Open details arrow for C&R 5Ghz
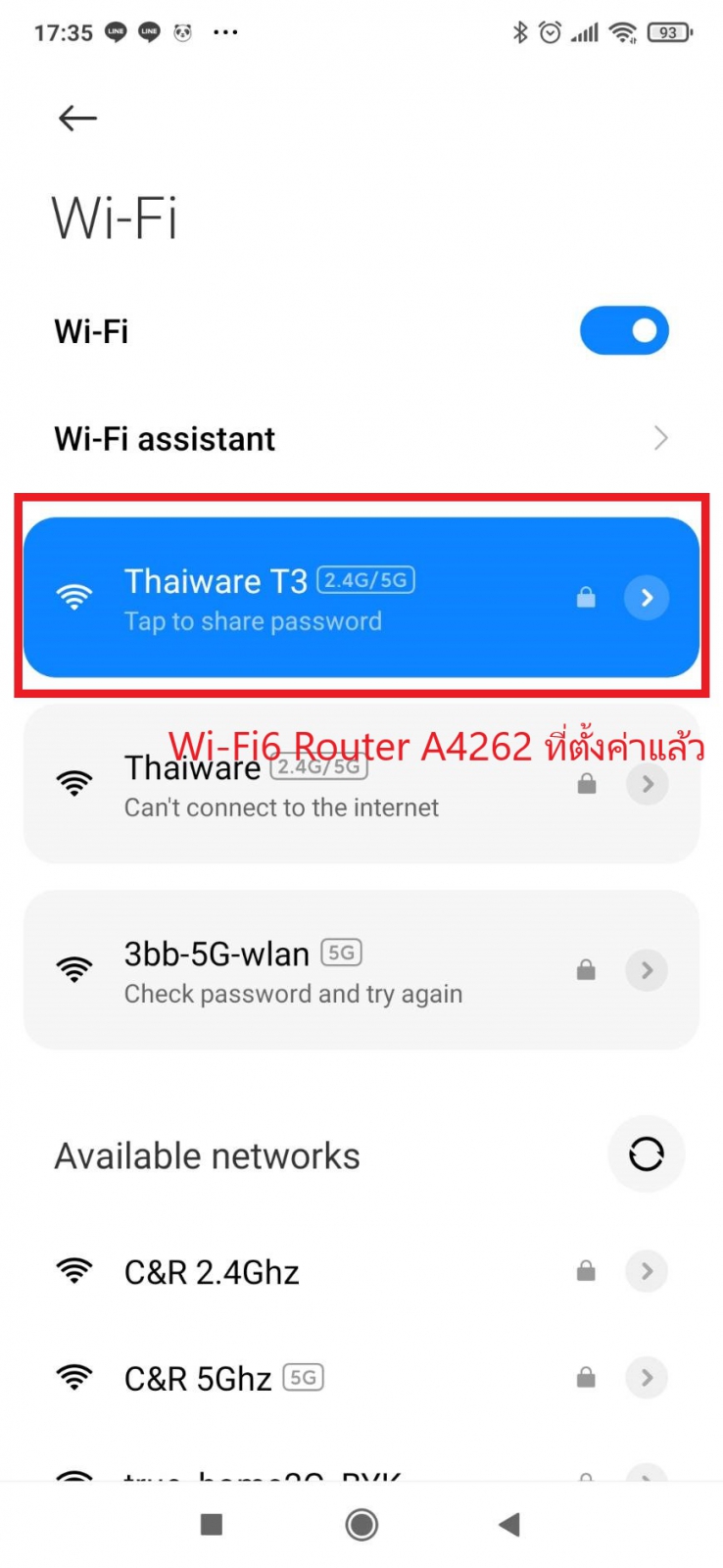The height and width of the screenshot is (1568, 723). pos(647,1378)
